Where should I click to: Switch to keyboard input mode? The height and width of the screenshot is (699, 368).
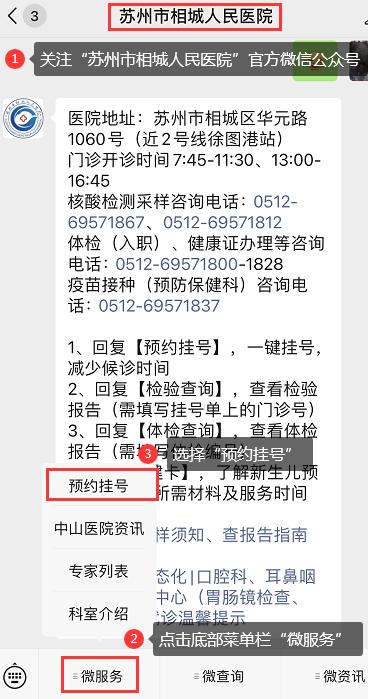14,677
